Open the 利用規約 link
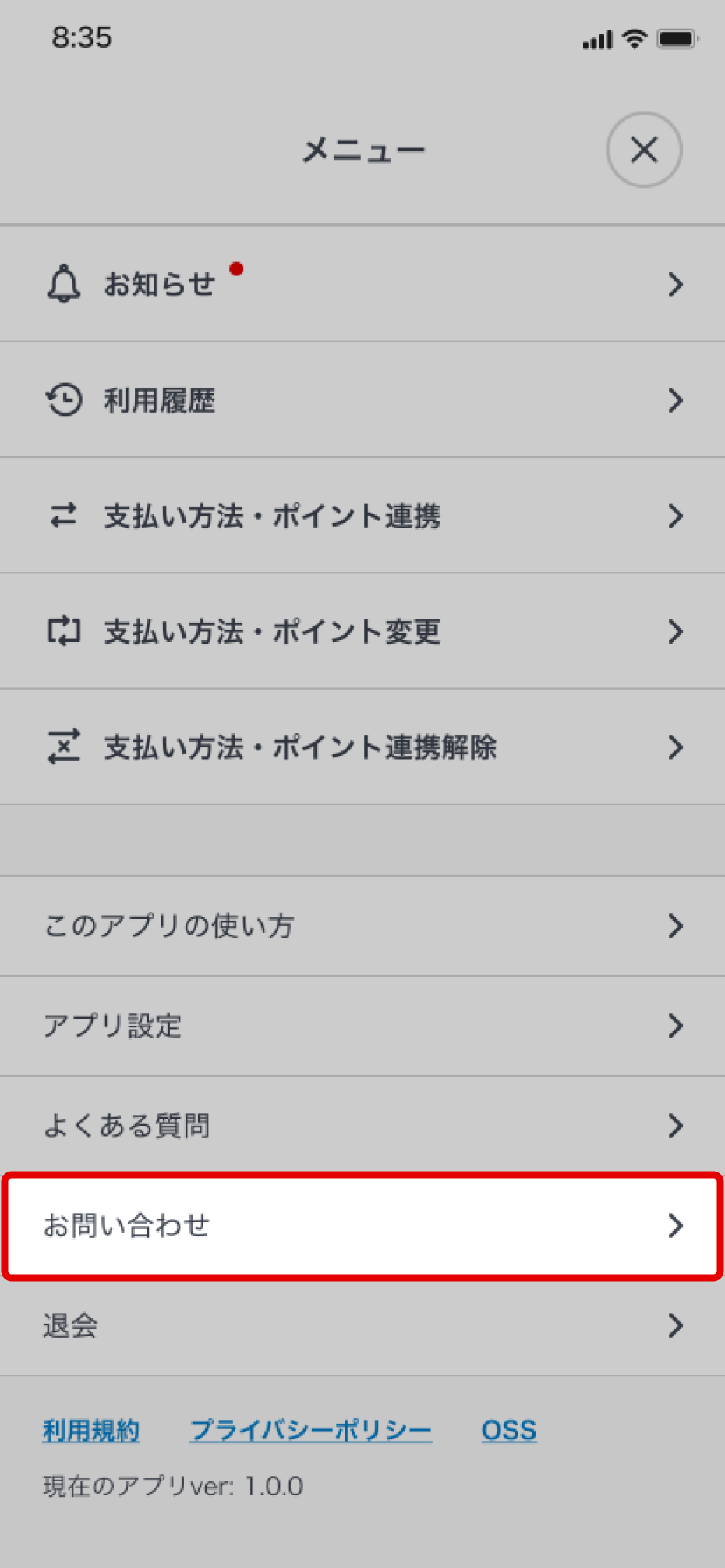 pyautogui.click(x=91, y=1430)
